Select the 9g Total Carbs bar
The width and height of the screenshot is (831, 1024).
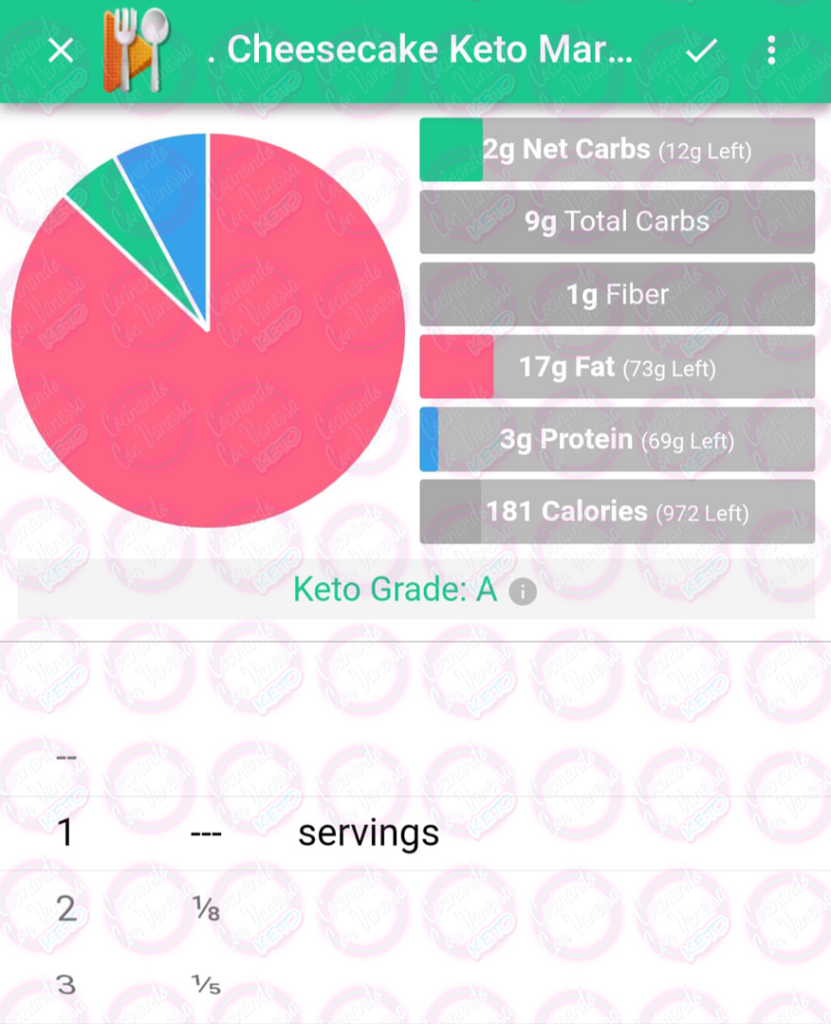617,222
